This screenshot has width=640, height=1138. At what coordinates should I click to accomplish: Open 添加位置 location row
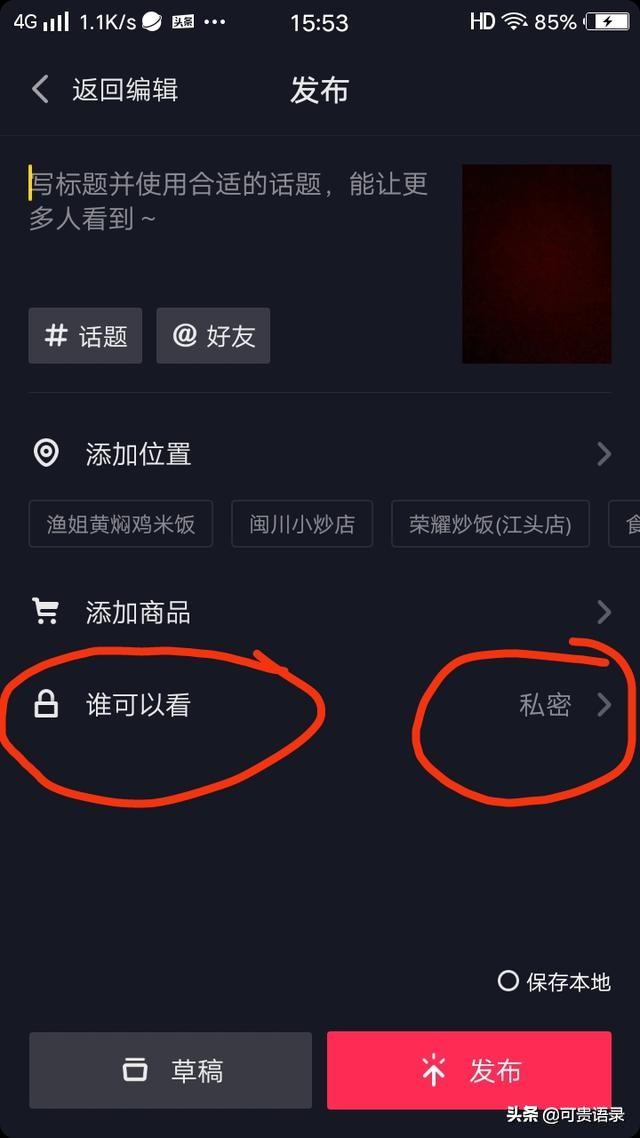[x=320, y=454]
